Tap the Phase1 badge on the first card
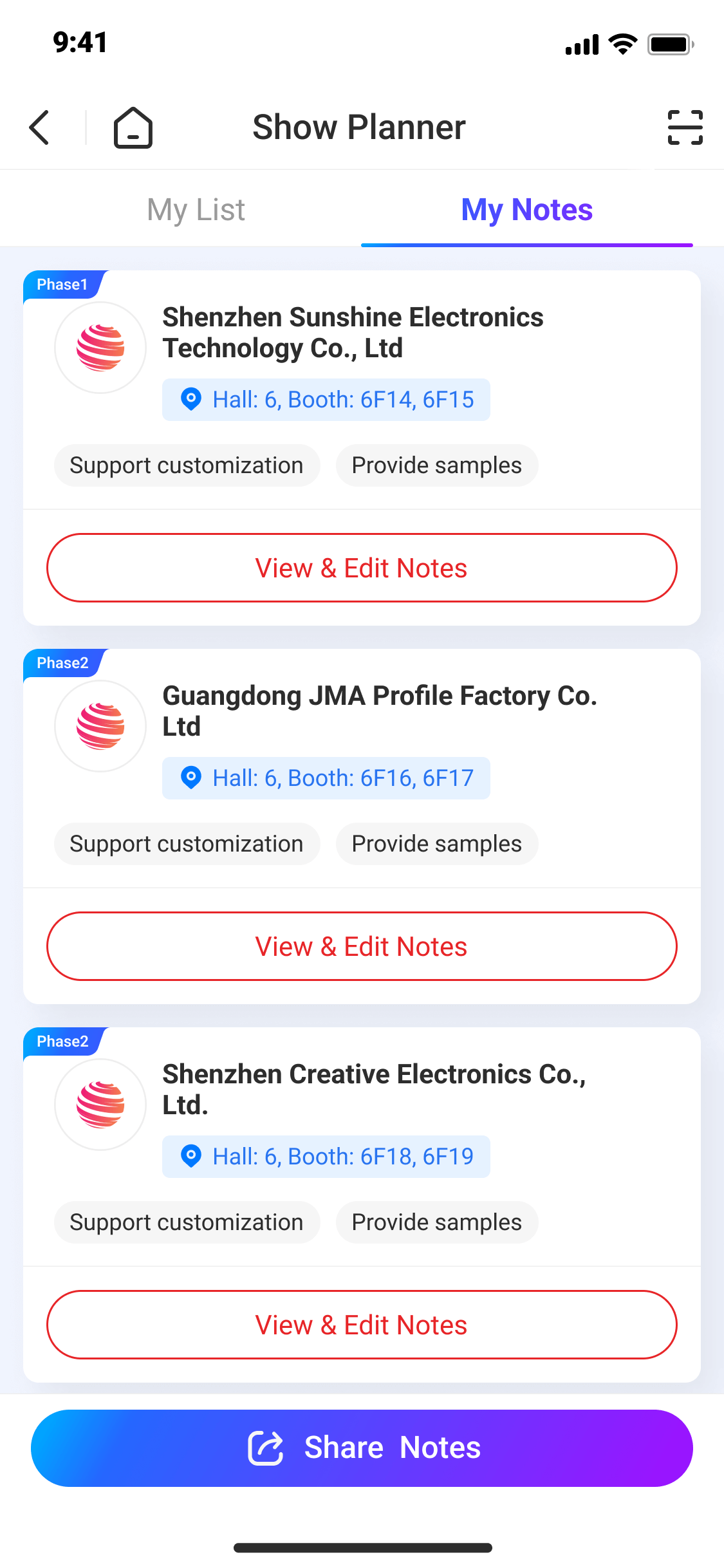Image resolution: width=724 pixels, height=1568 pixels. tap(62, 284)
